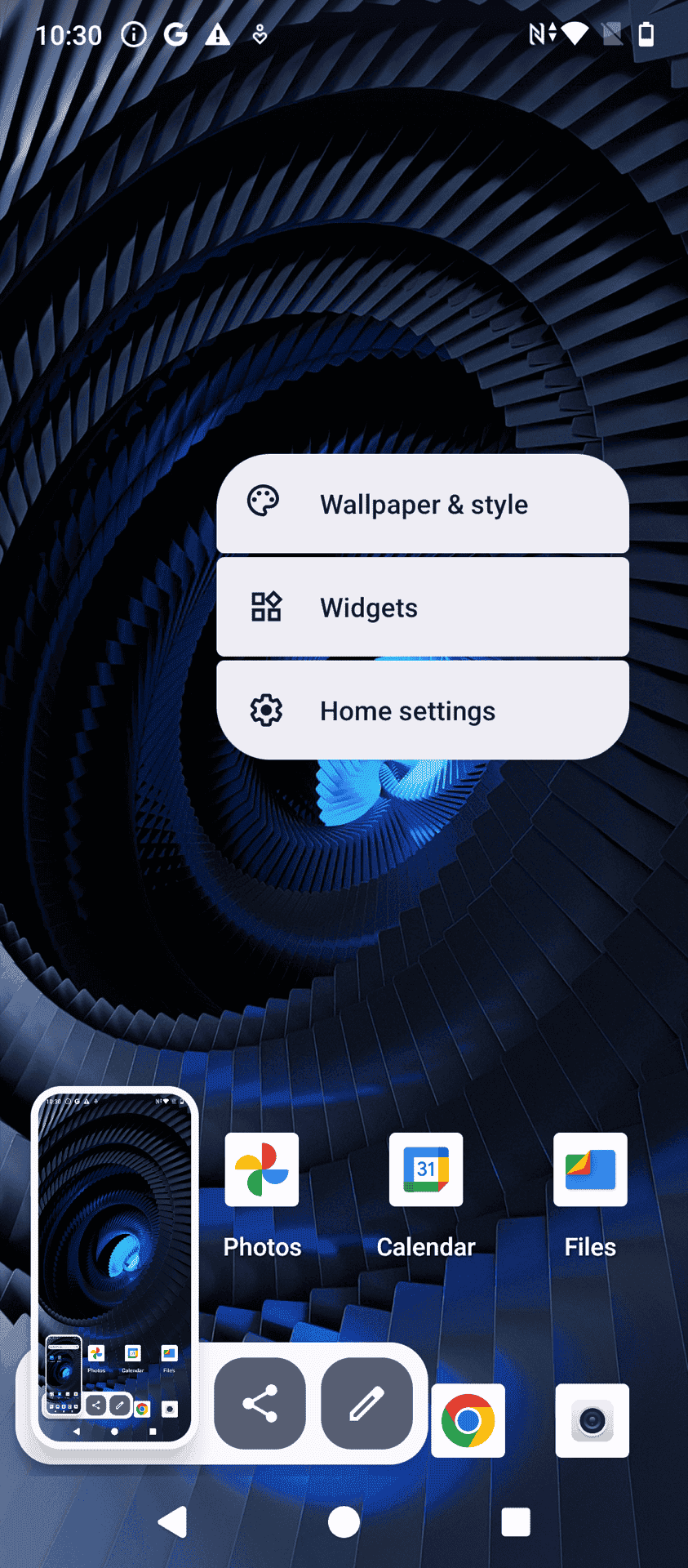Viewport: 688px width, 1568px height.
Task: Open Wallpaper & style
Action: point(423,504)
